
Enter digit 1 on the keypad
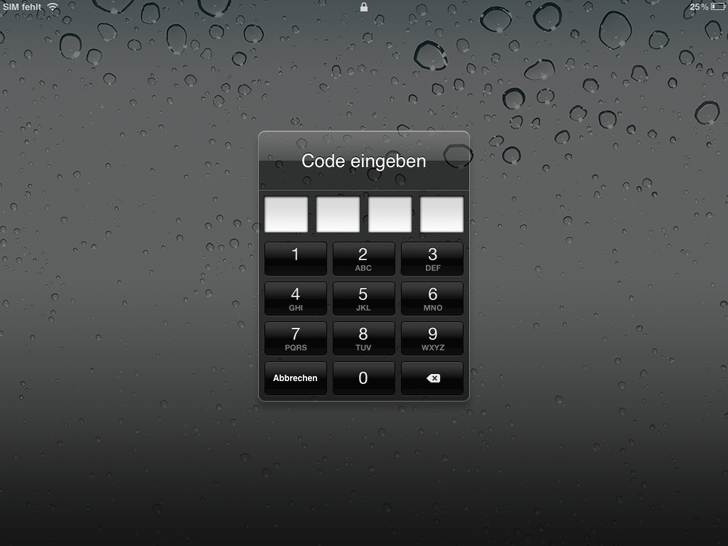coord(295,258)
